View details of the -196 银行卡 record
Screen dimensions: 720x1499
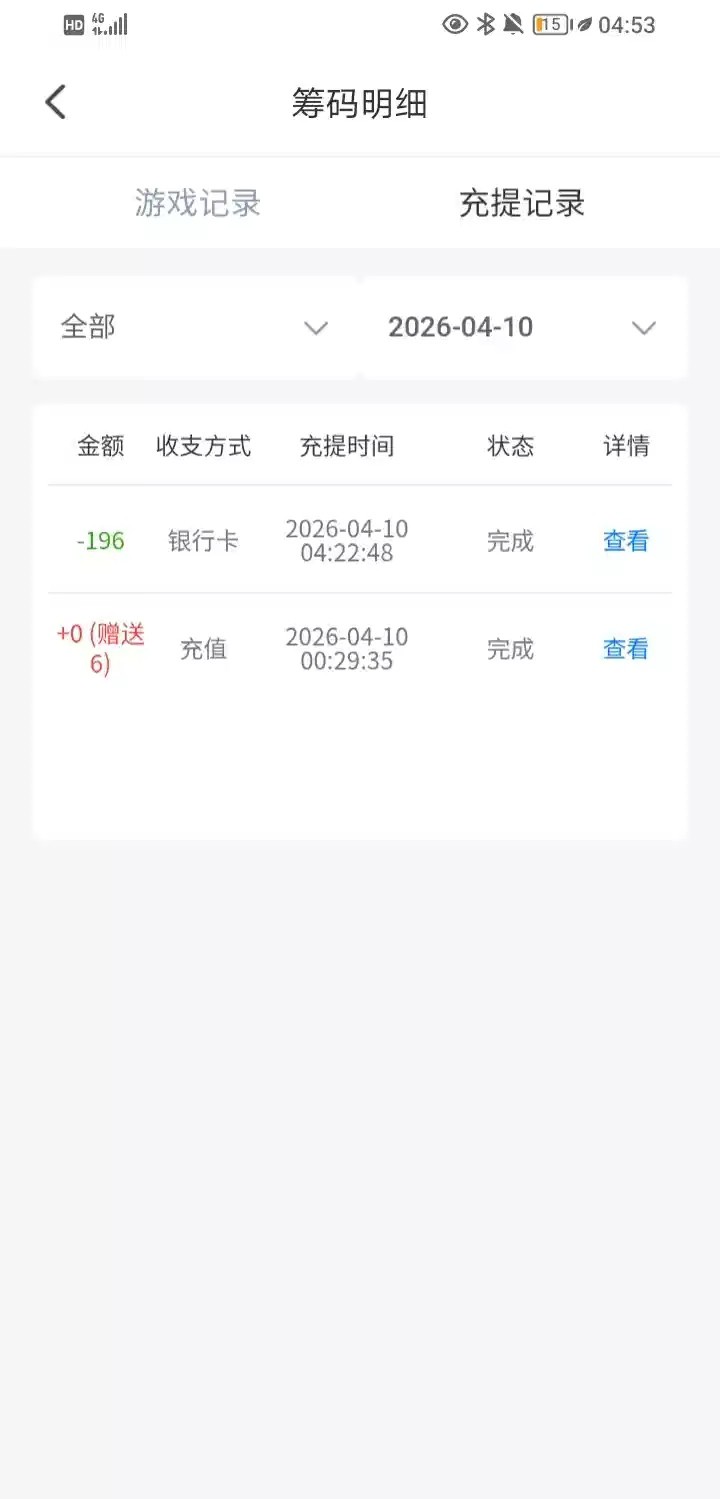click(626, 541)
